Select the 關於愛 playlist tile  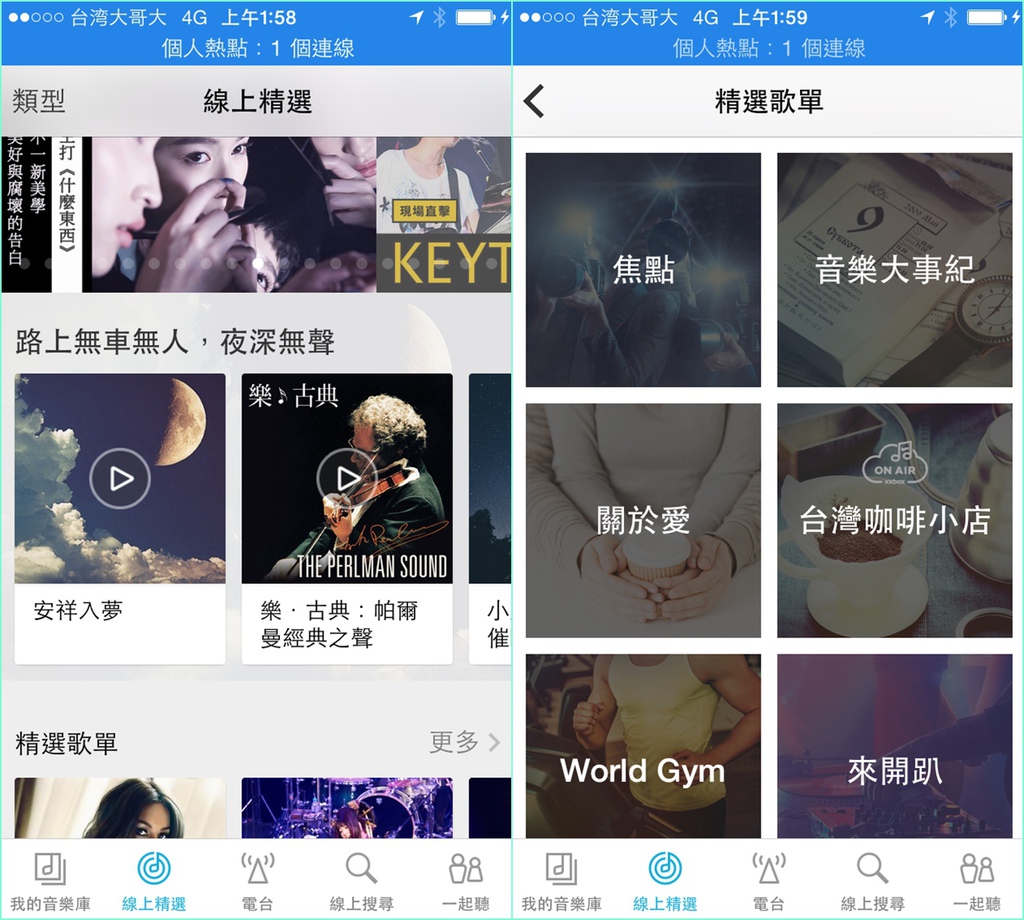(x=643, y=520)
